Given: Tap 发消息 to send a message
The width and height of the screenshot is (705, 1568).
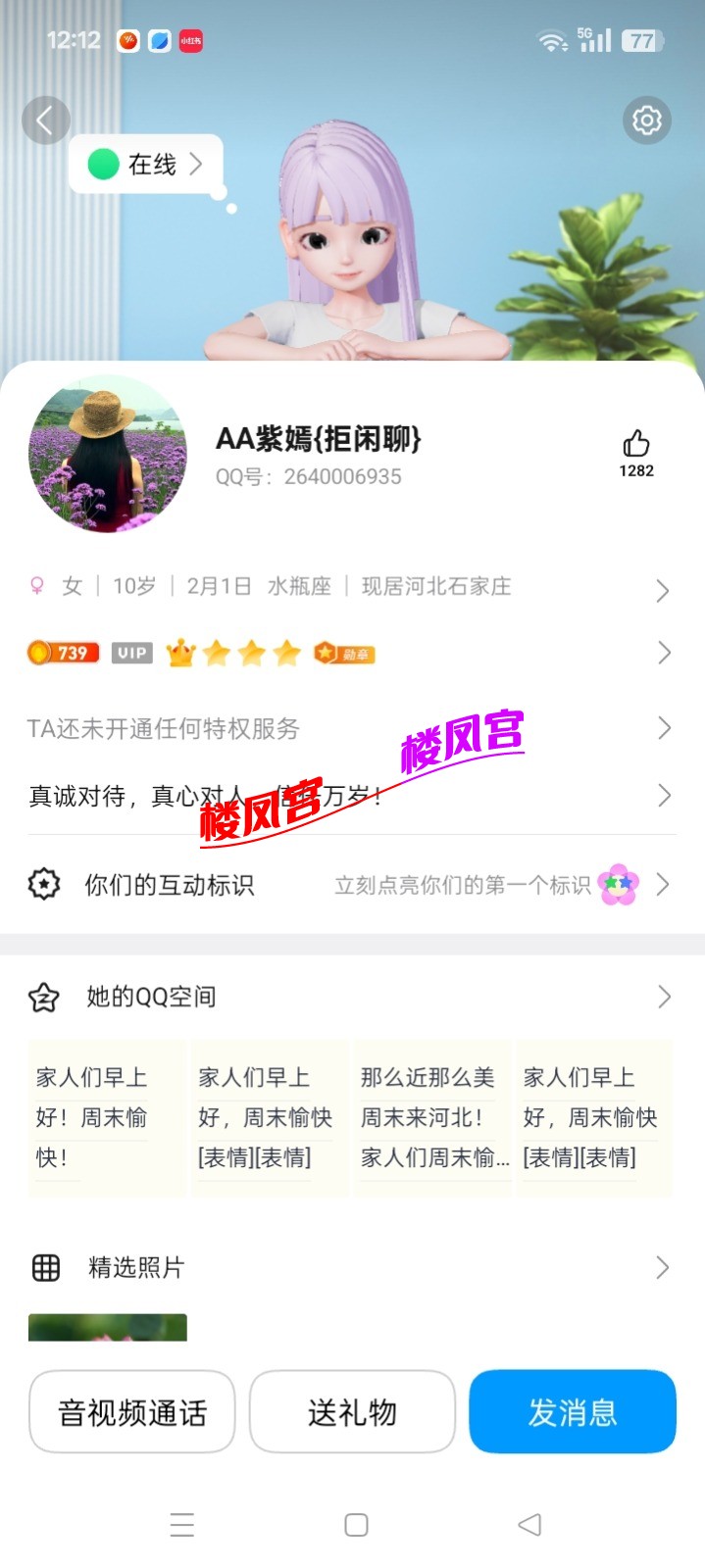Looking at the screenshot, I should (573, 1412).
